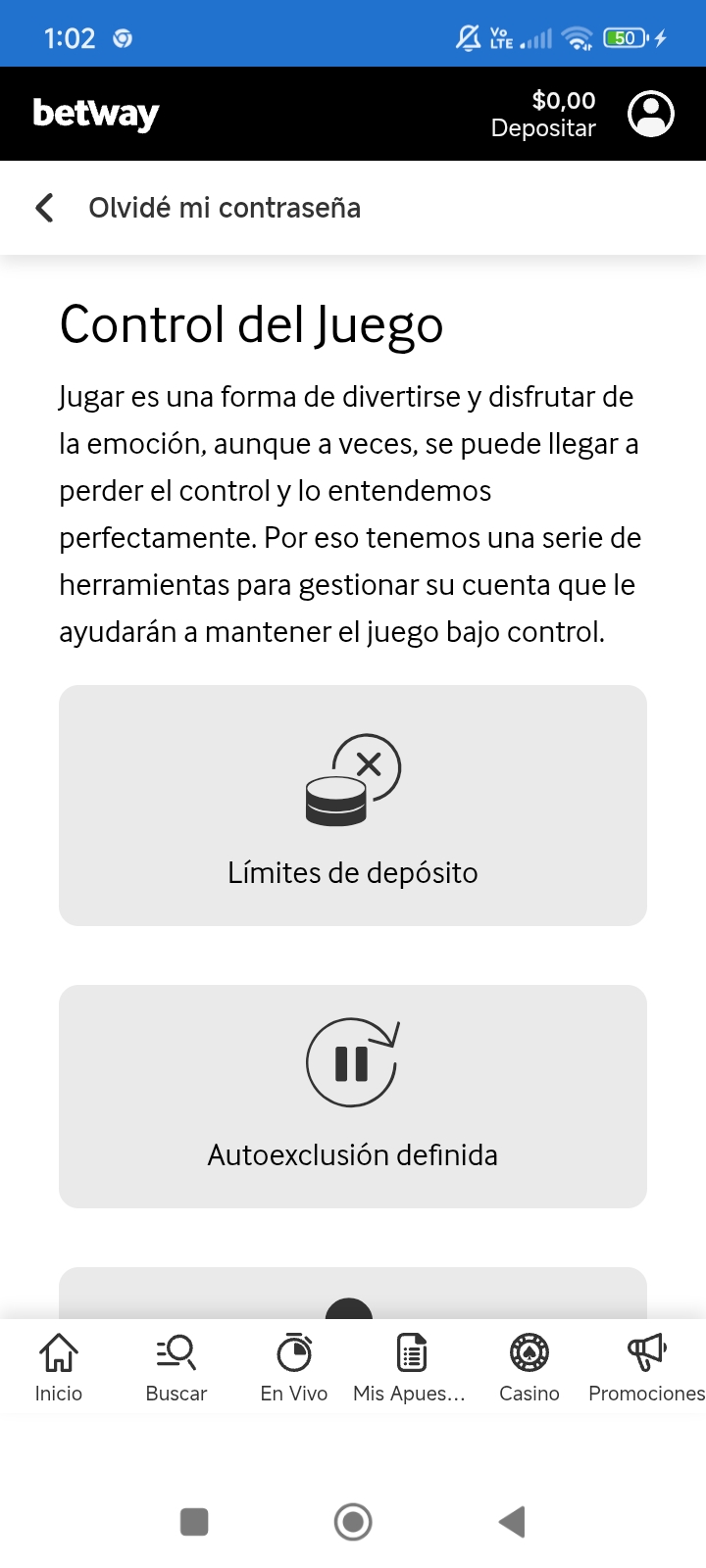
Task: Go back using the header arrow
Action: pos(44,208)
